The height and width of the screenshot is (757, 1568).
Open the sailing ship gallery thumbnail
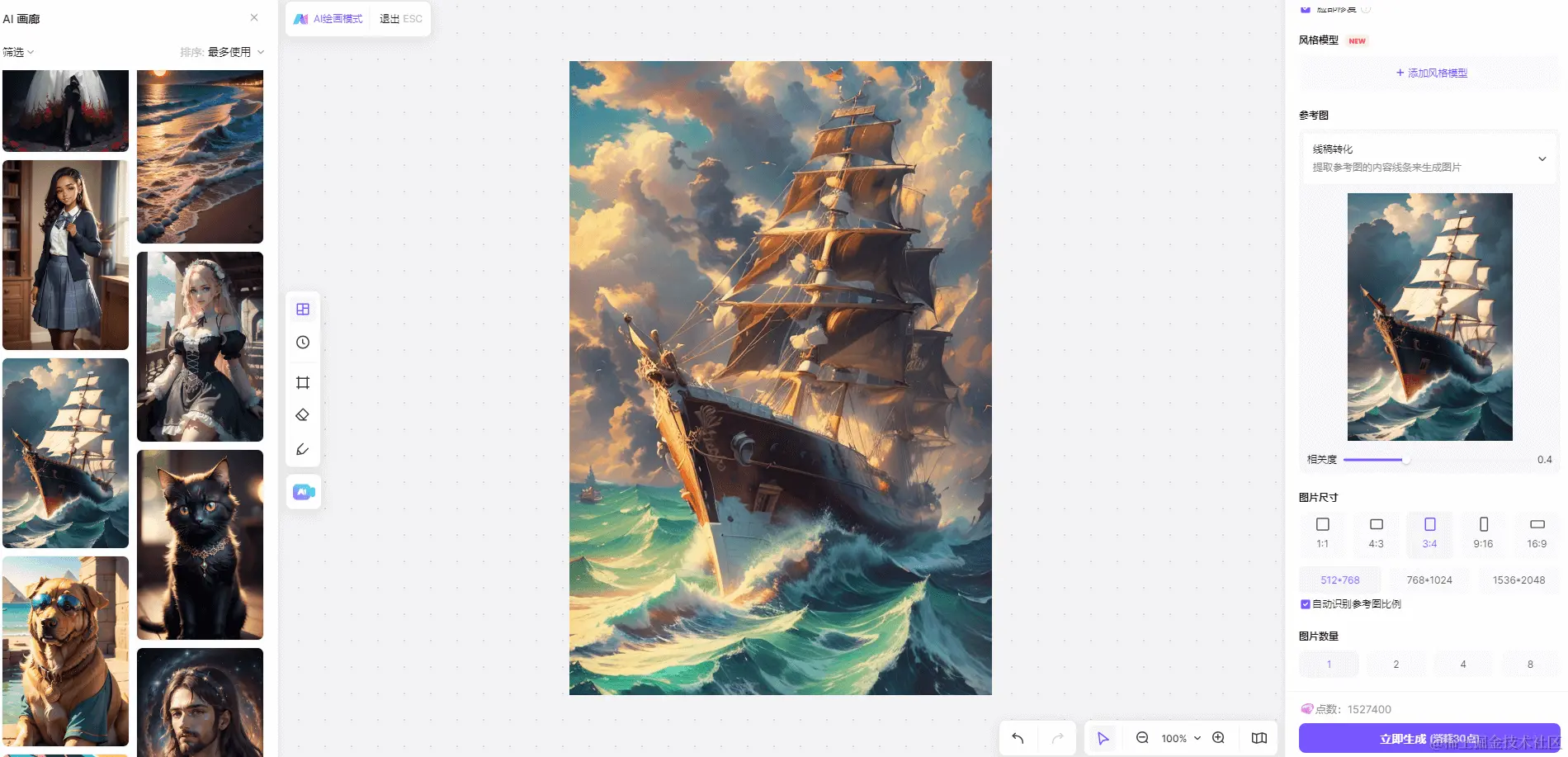pyautogui.click(x=65, y=452)
